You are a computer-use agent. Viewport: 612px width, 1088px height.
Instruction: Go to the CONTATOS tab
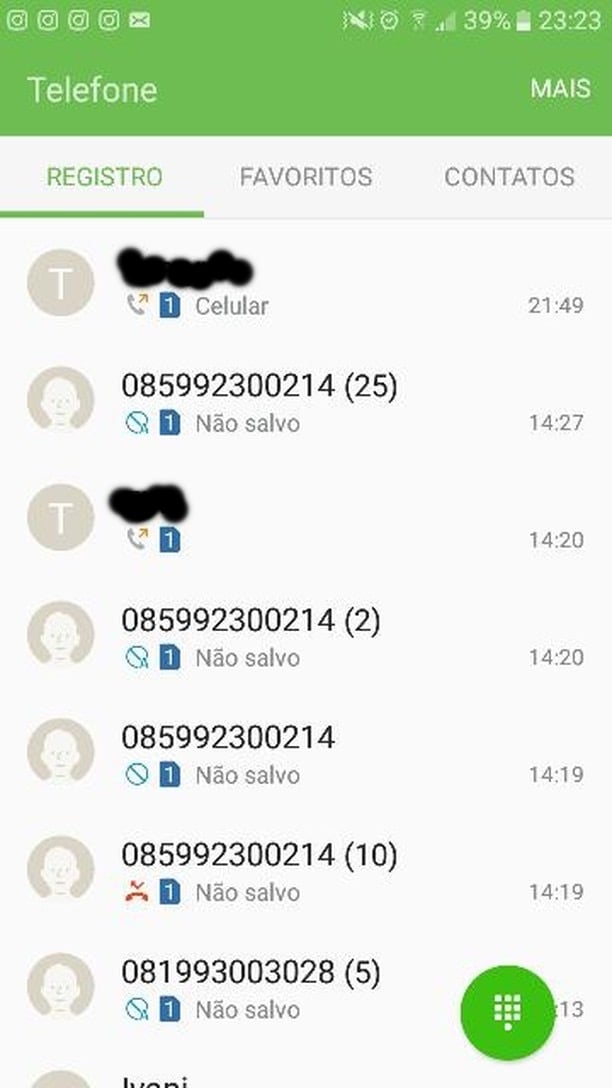click(509, 178)
